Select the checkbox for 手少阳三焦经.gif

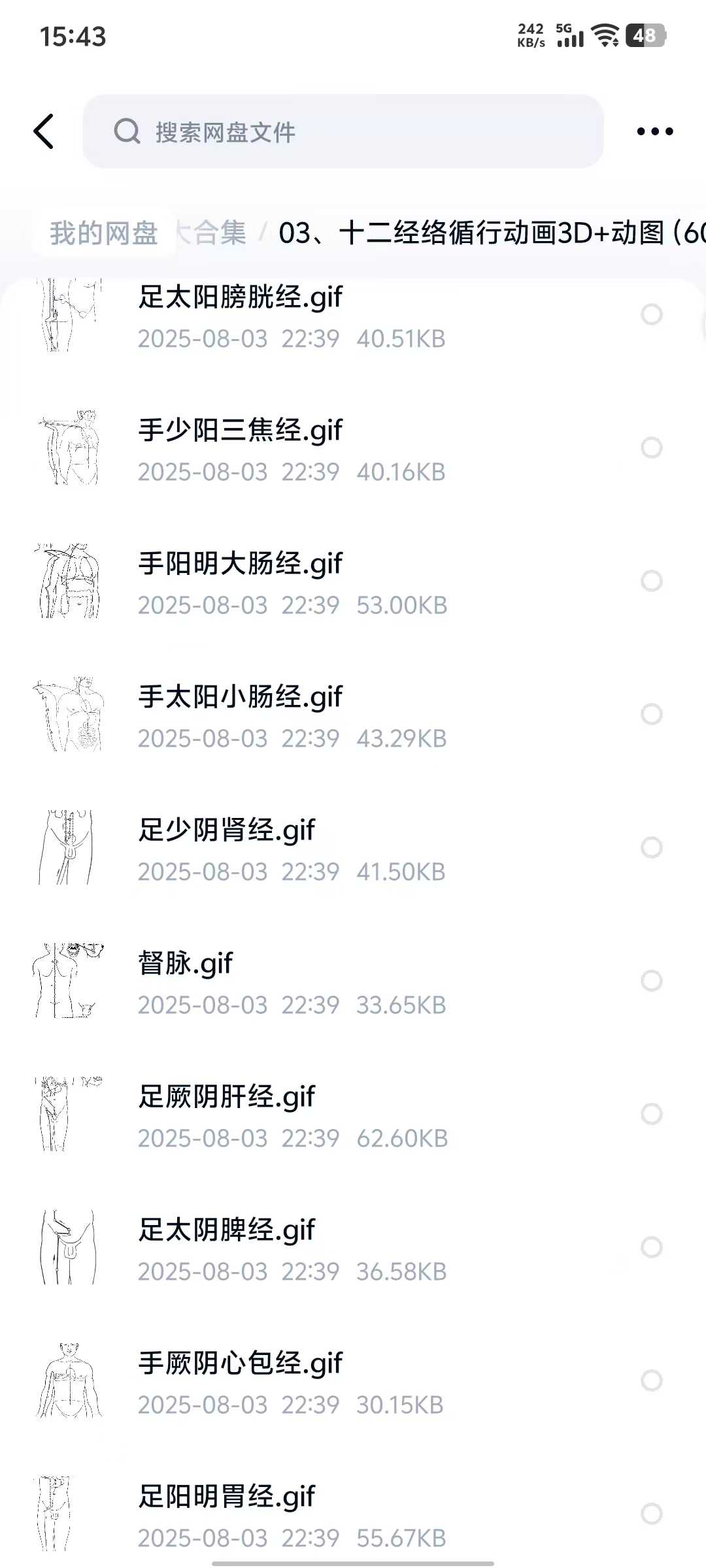click(651, 448)
